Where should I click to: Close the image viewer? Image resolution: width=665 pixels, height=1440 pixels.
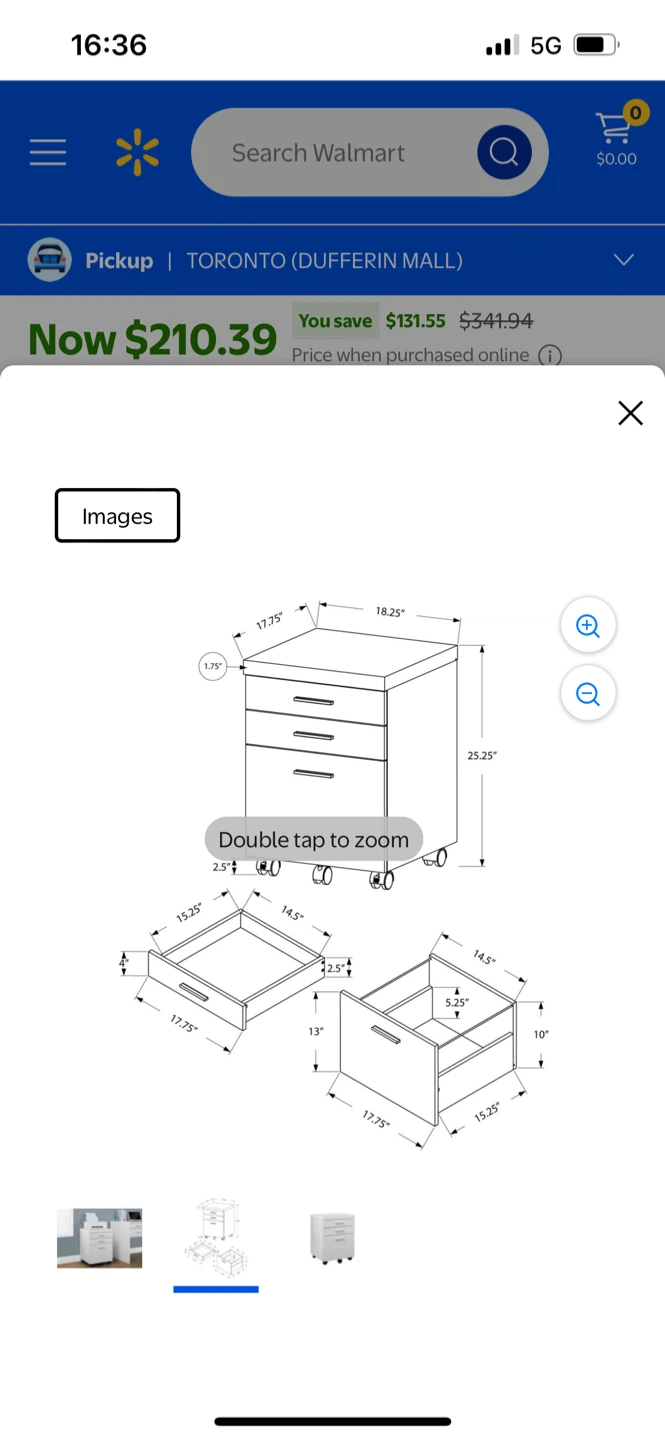click(630, 413)
